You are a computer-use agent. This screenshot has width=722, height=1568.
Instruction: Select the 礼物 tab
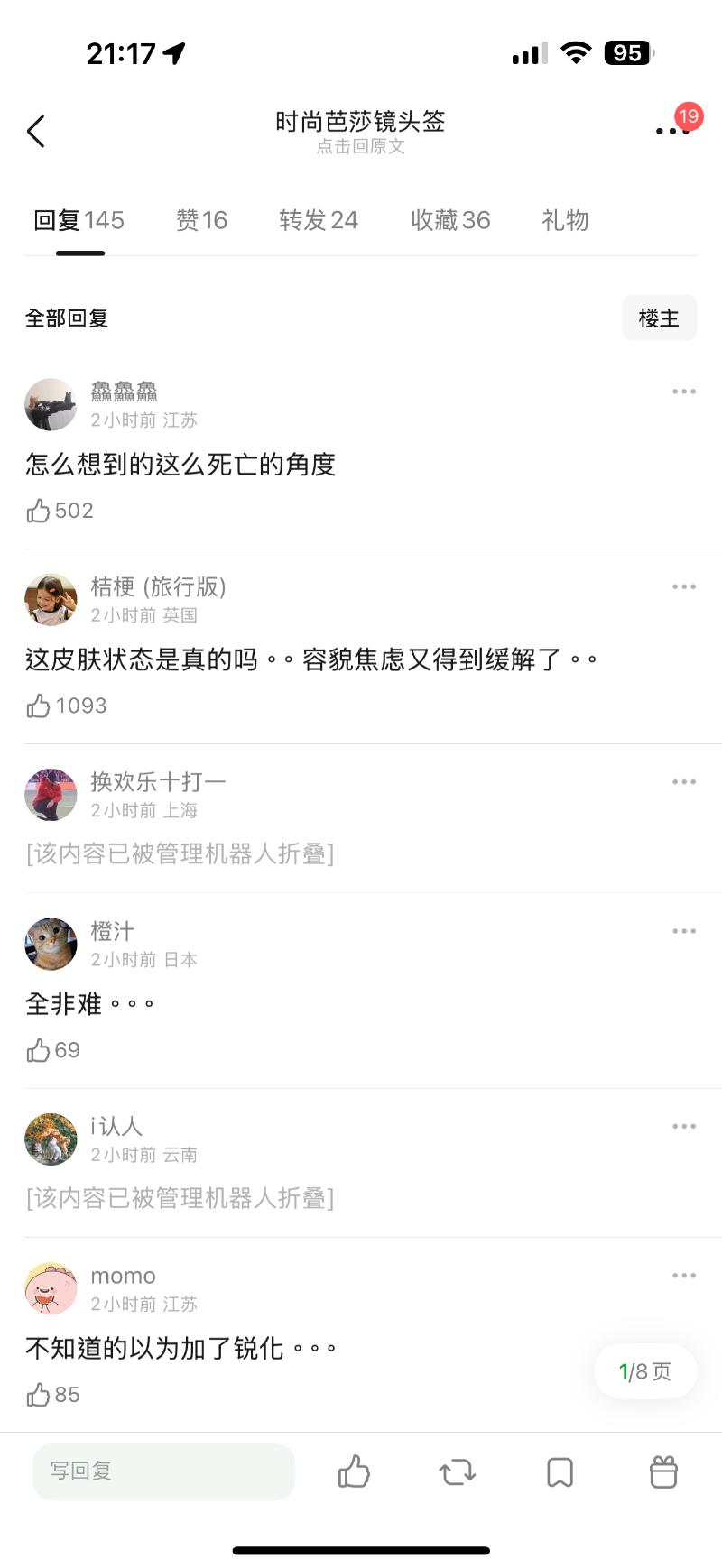pos(565,220)
